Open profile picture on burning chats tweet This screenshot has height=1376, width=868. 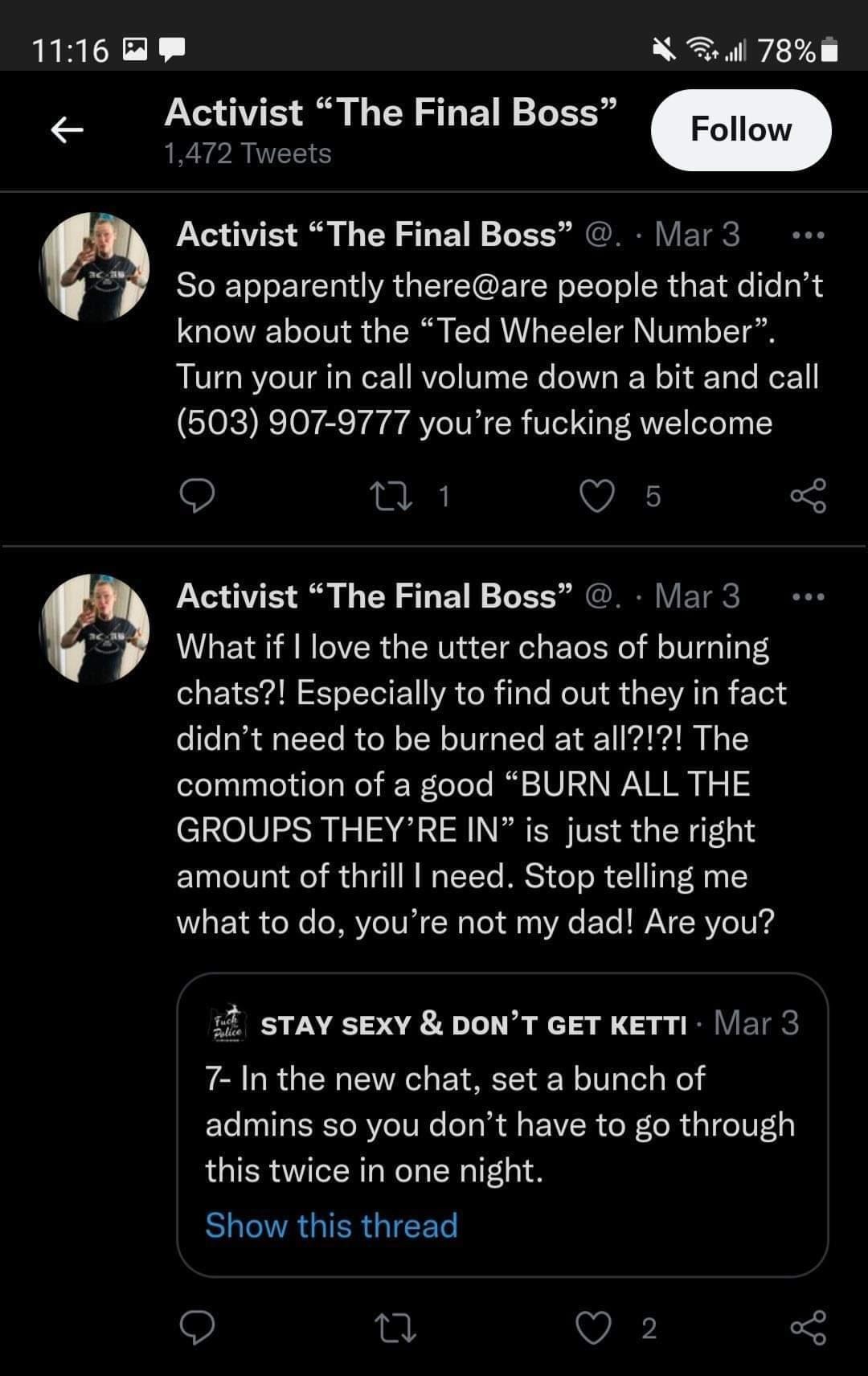coord(95,629)
